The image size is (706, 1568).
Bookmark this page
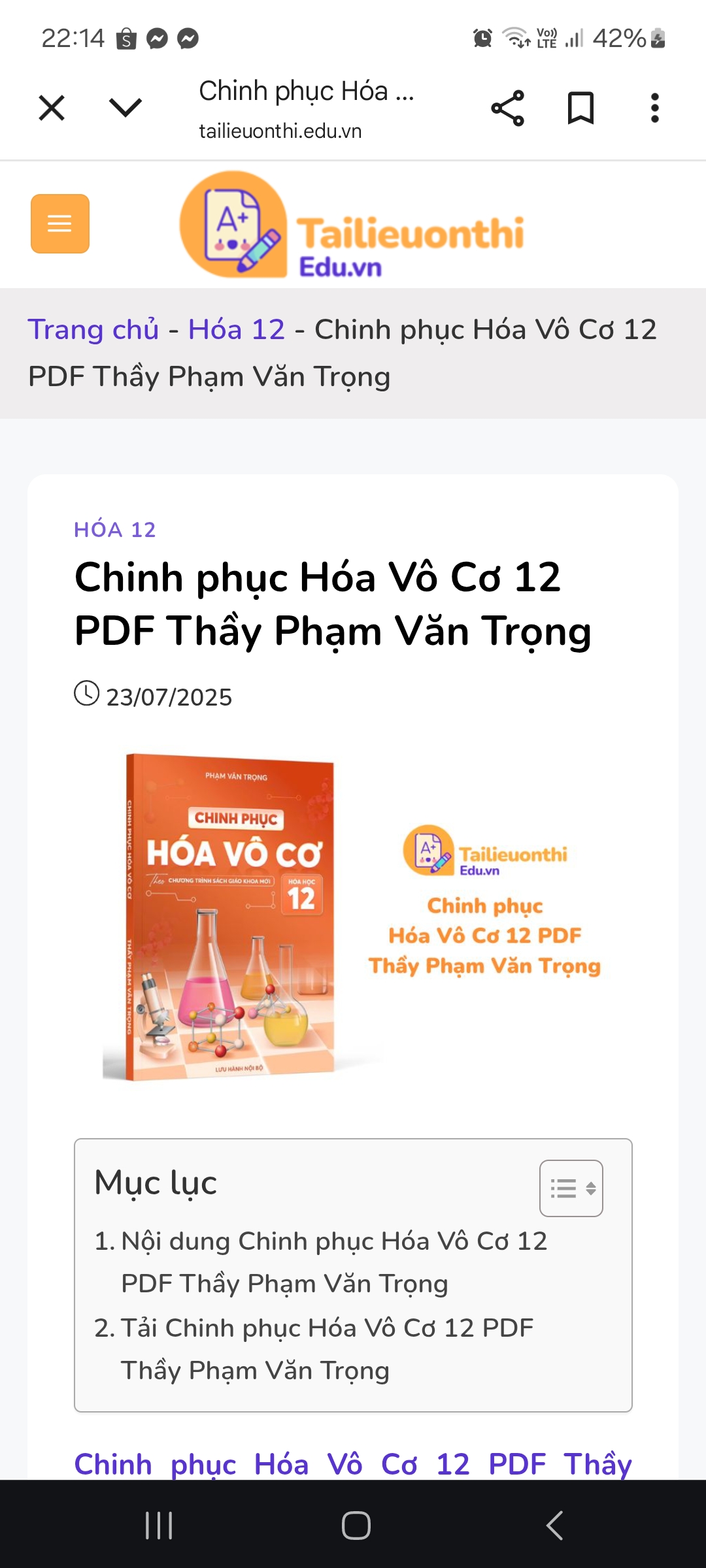point(580,108)
